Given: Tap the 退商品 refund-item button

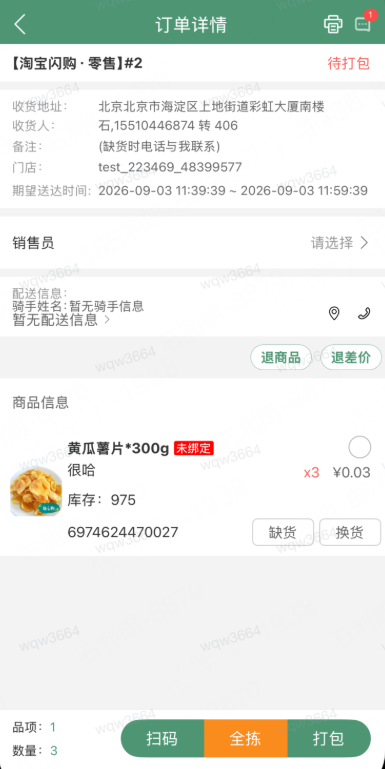Looking at the screenshot, I should tap(281, 358).
